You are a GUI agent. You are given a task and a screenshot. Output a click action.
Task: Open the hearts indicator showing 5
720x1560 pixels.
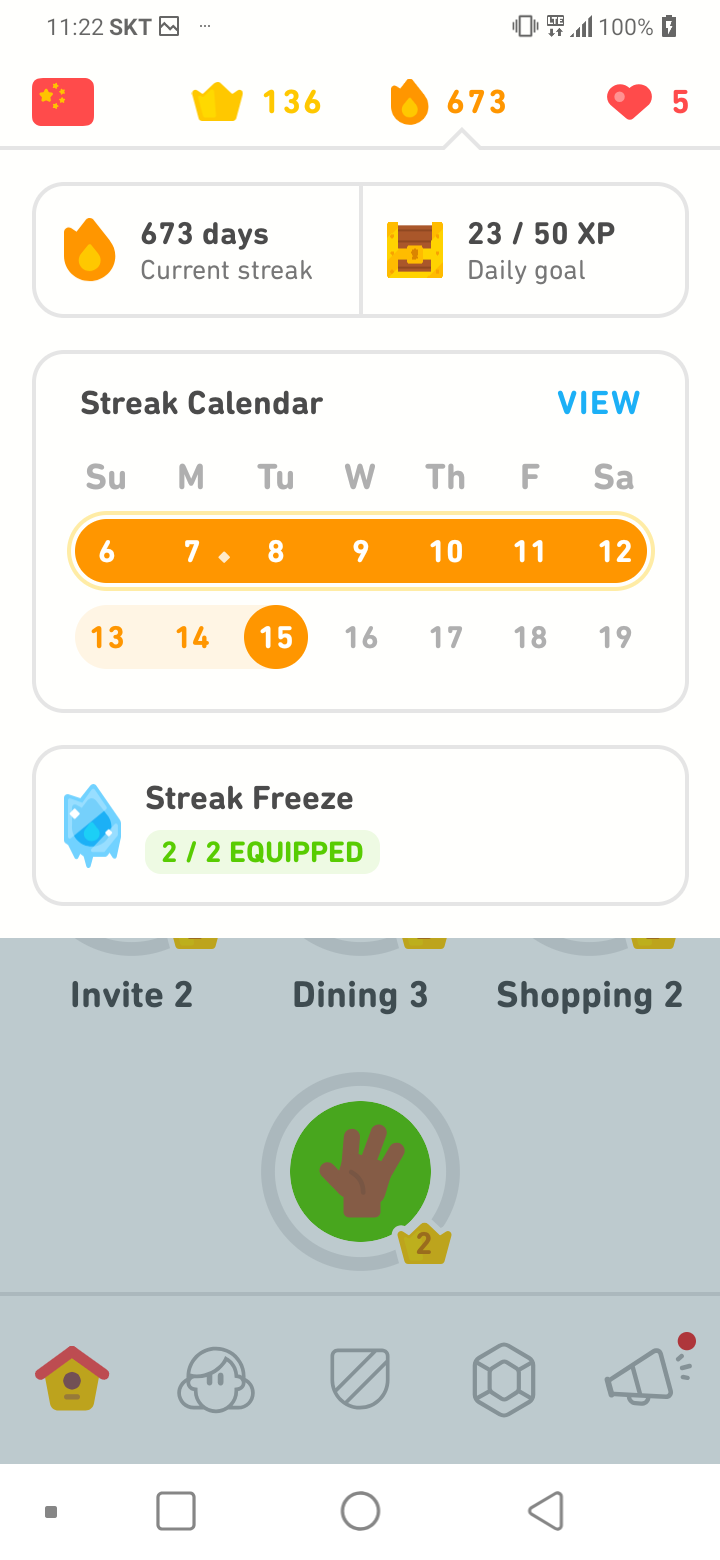[x=648, y=102]
